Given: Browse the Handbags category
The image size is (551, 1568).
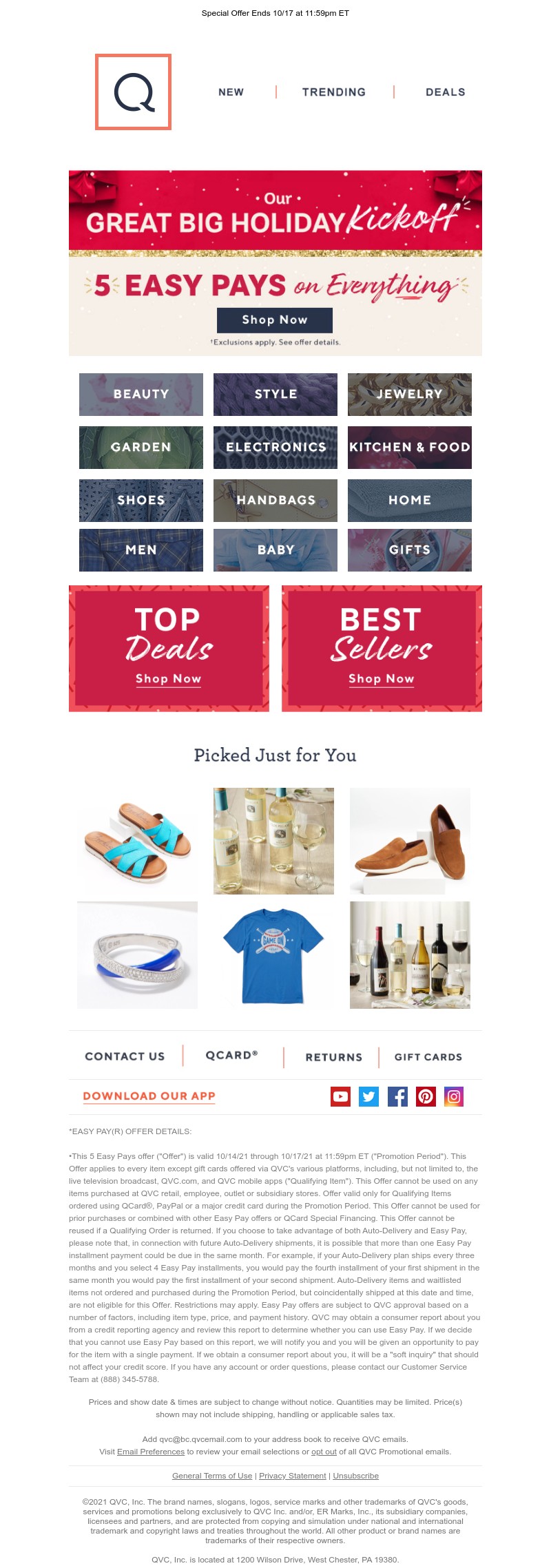Looking at the screenshot, I should pos(275,501).
